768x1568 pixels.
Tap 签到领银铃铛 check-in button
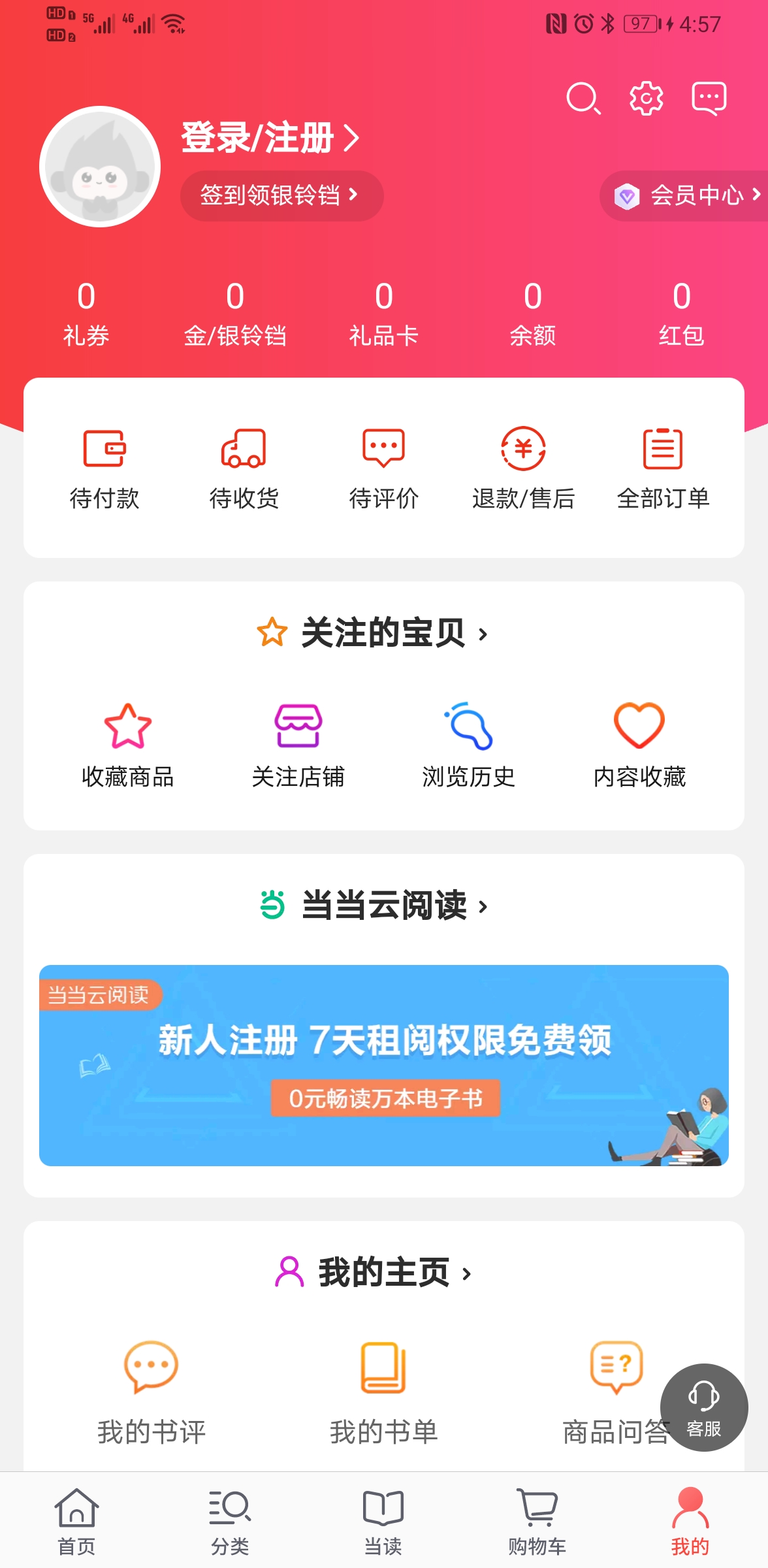pyautogui.click(x=281, y=195)
